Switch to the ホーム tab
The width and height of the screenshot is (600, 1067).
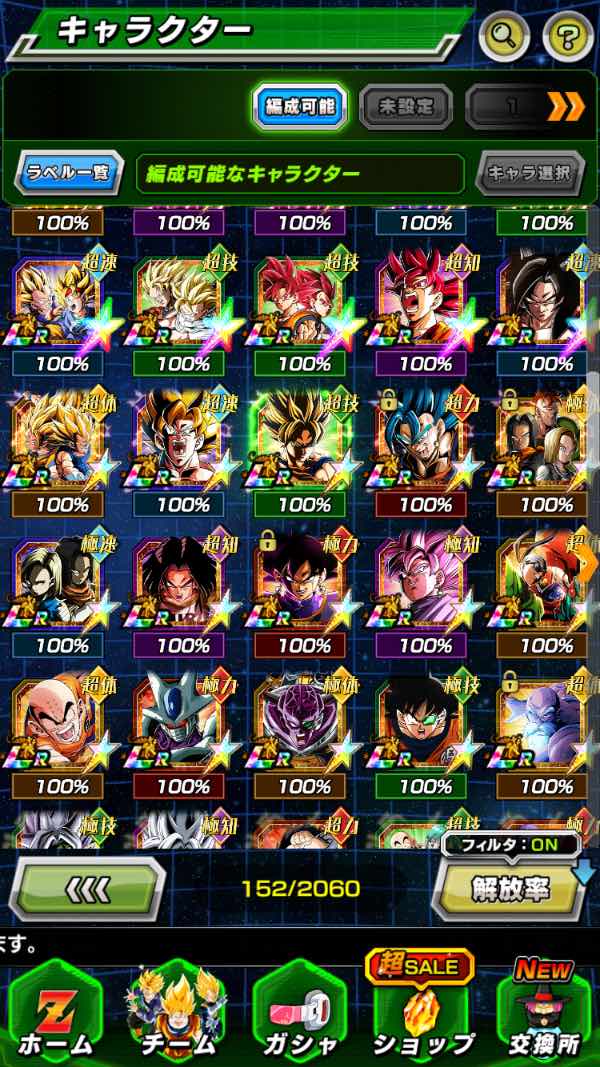pos(55,1010)
